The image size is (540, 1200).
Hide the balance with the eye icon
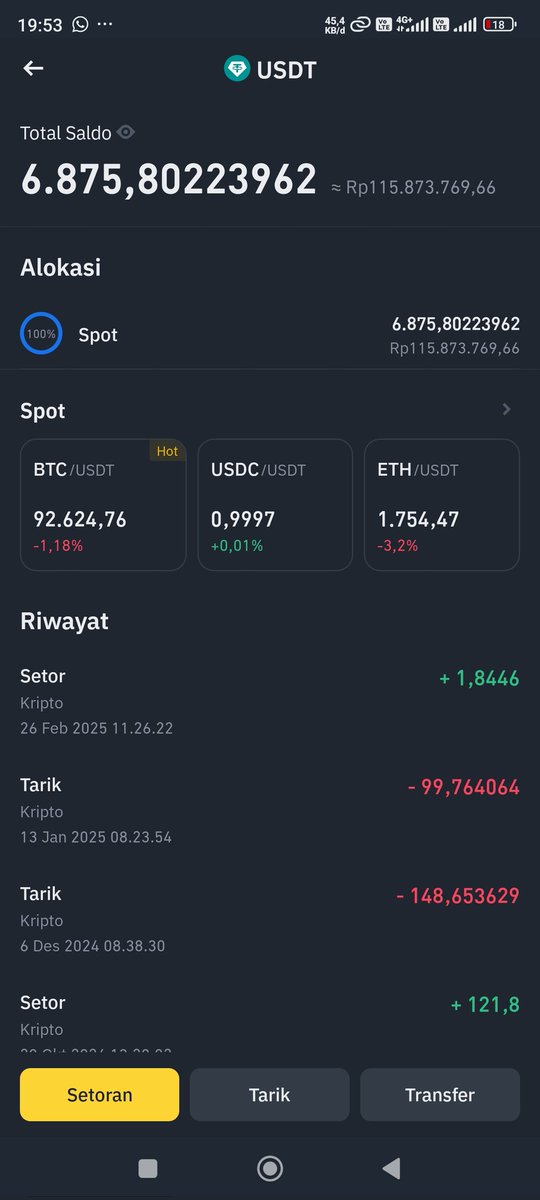(x=125, y=132)
